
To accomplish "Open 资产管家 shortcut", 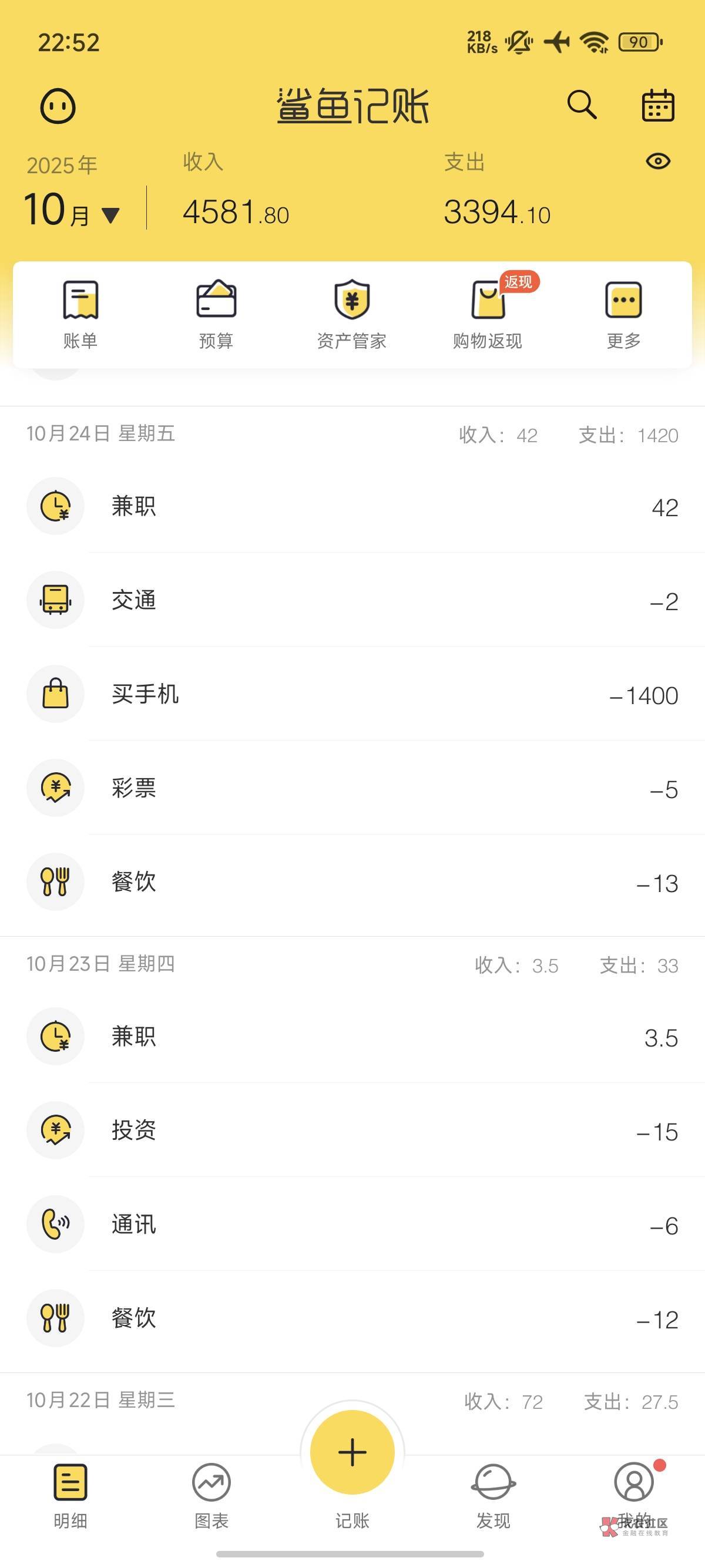I will (352, 315).
